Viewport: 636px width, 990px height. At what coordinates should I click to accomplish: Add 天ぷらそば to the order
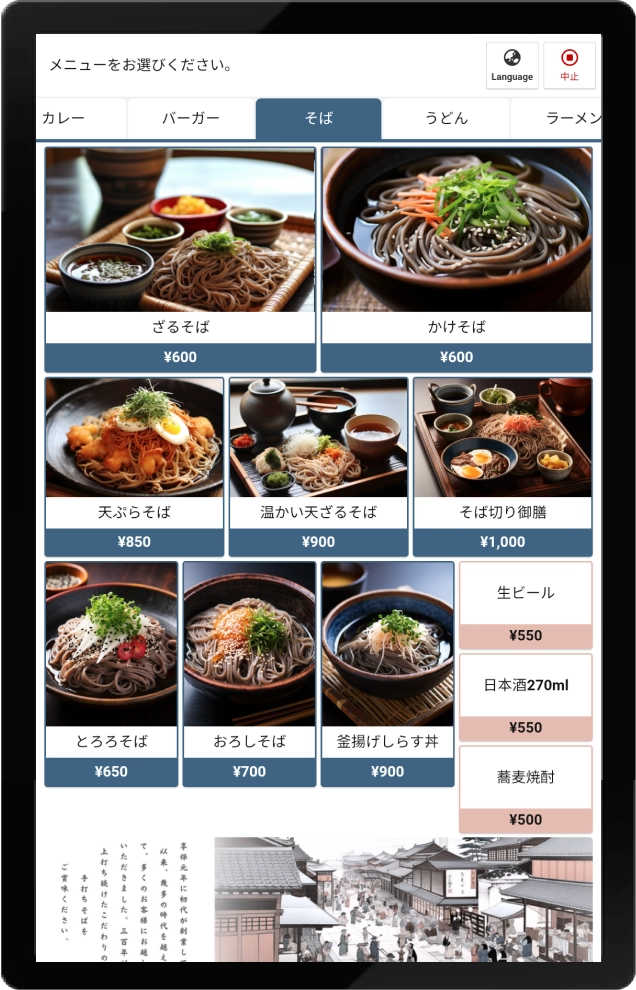coord(134,466)
